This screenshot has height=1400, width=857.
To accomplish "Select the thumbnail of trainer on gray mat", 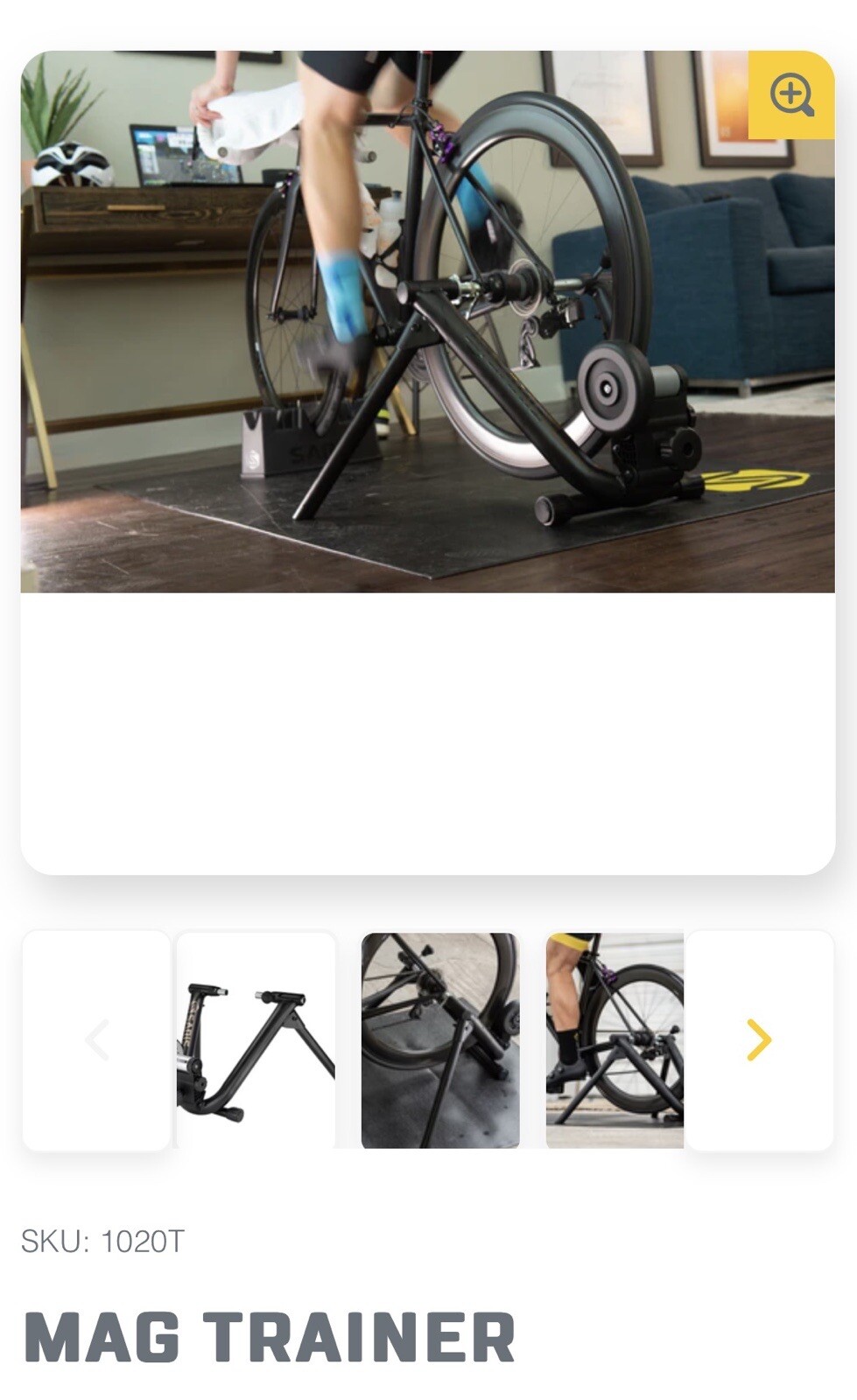I will [x=440, y=1039].
